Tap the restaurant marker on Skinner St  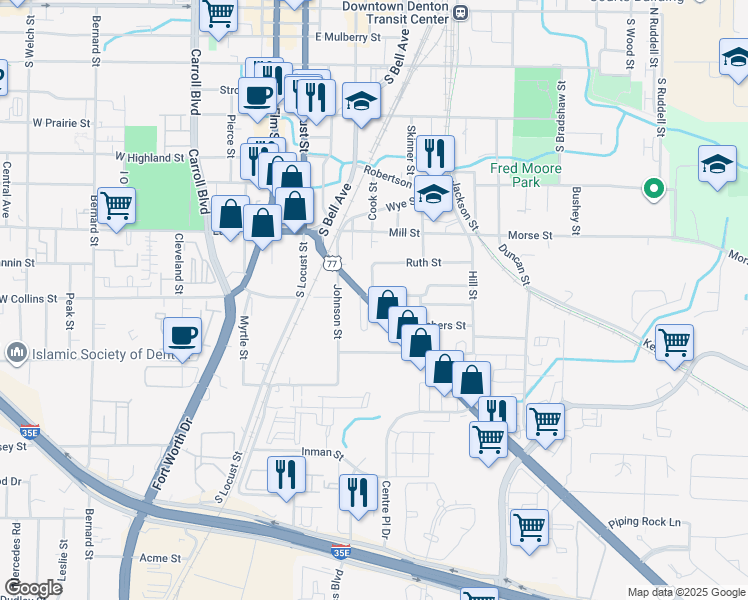(x=435, y=154)
